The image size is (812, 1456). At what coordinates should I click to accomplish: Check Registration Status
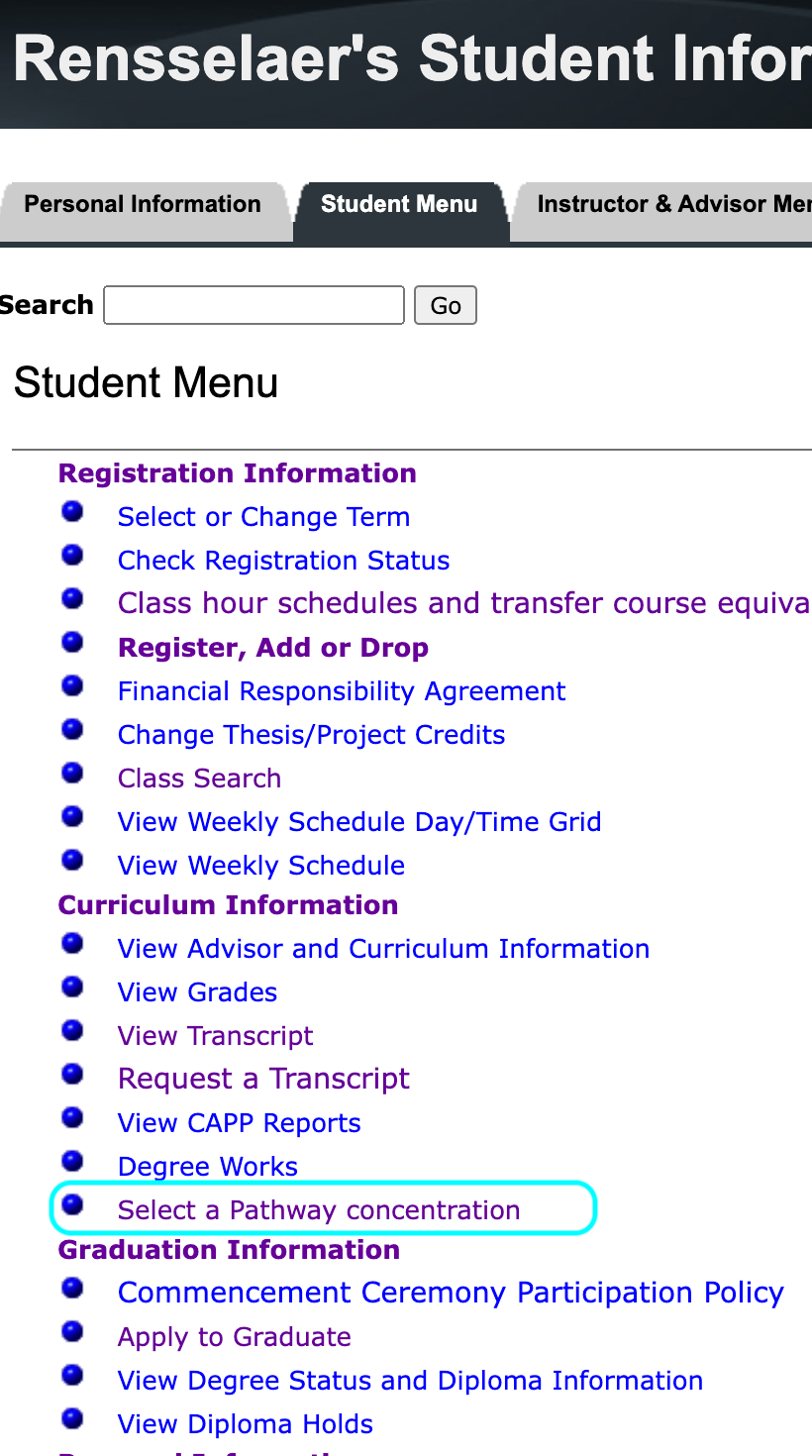283,560
